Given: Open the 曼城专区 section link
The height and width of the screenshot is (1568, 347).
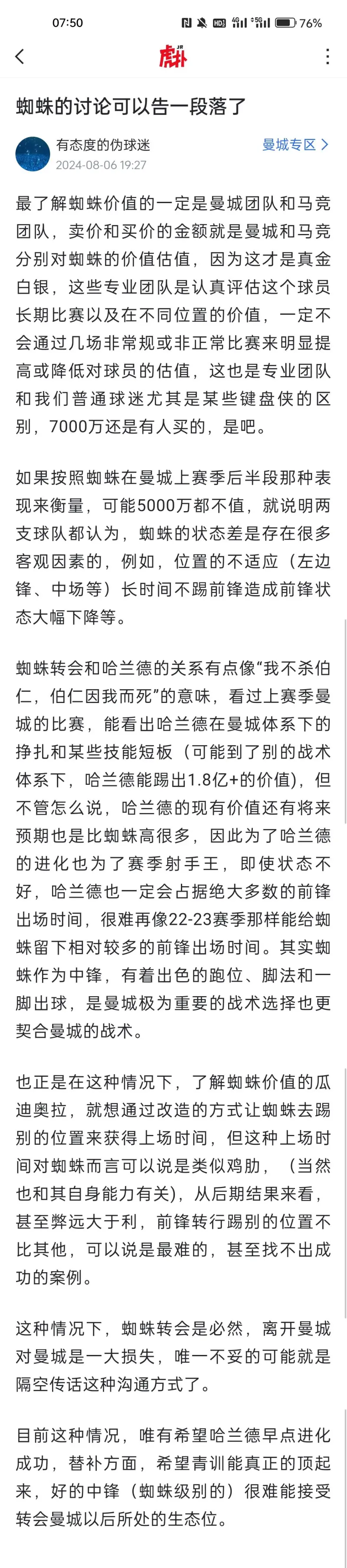Looking at the screenshot, I should pos(295,145).
